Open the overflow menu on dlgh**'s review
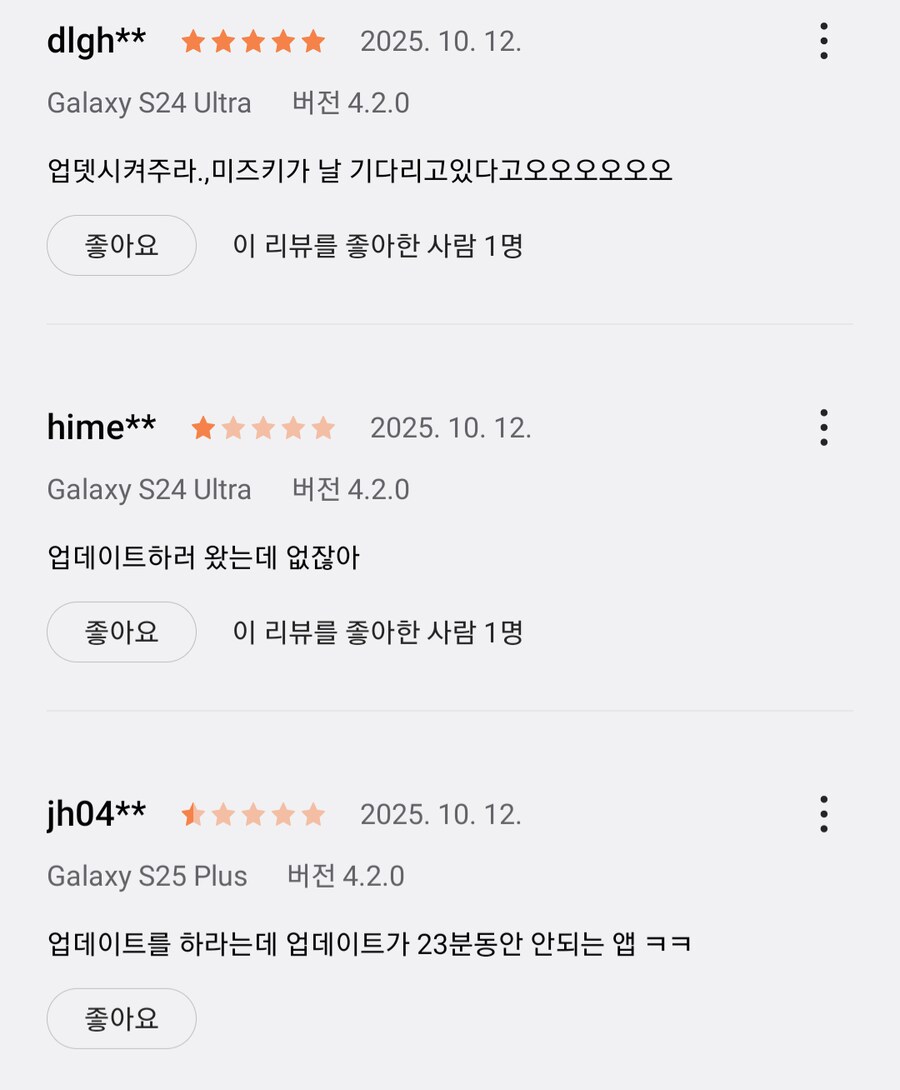 [823, 41]
